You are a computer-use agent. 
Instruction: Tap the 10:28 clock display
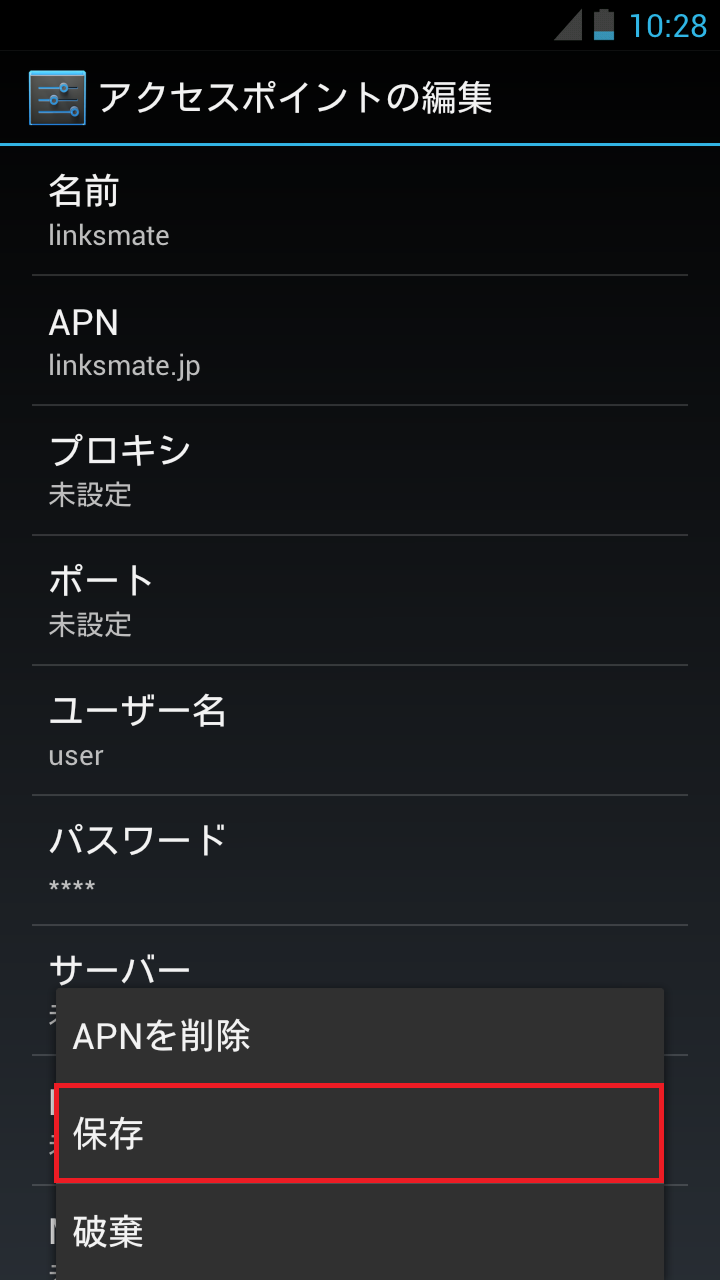668,25
